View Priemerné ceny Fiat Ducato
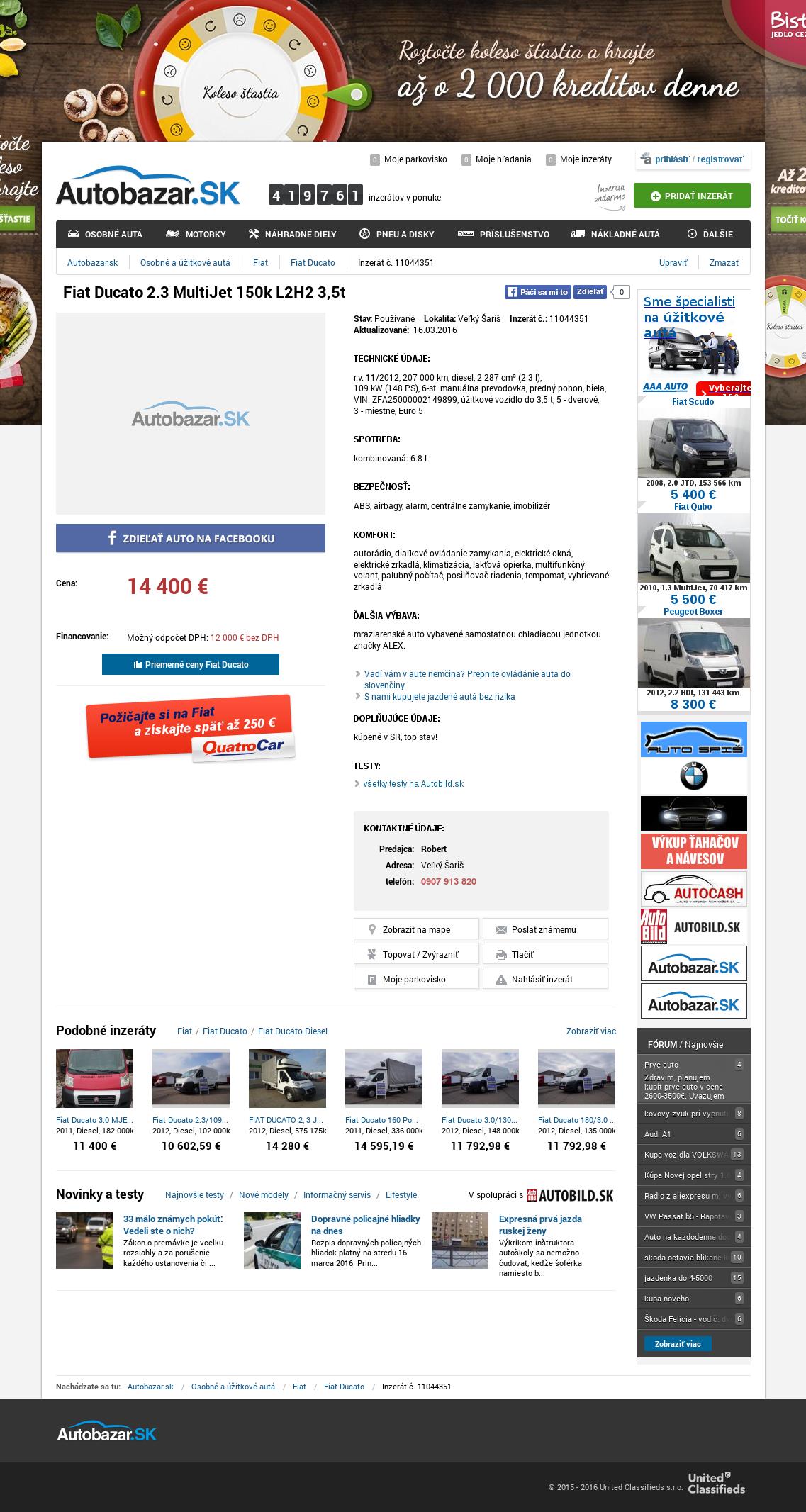Screen dimensions: 806x1512 click(191, 664)
